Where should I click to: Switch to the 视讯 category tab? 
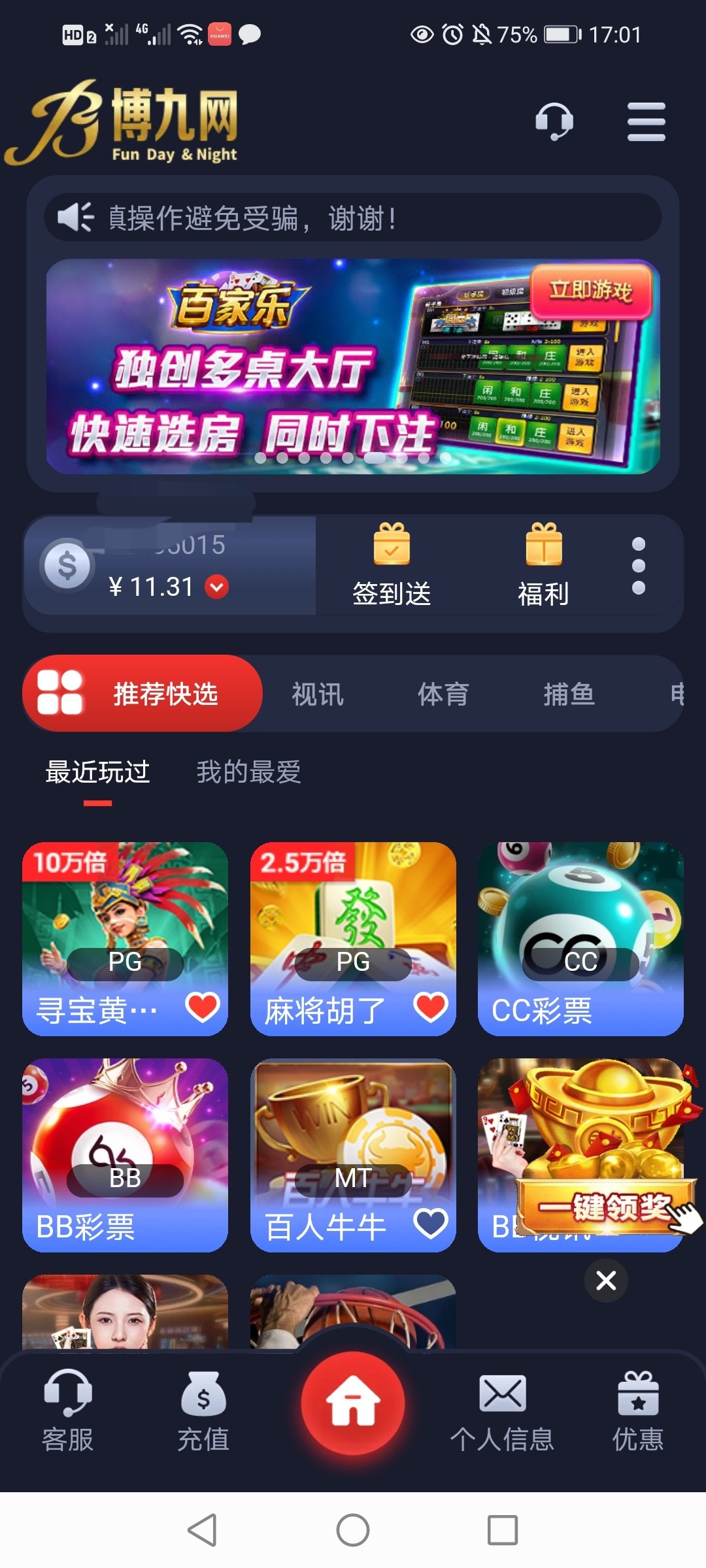tap(318, 694)
